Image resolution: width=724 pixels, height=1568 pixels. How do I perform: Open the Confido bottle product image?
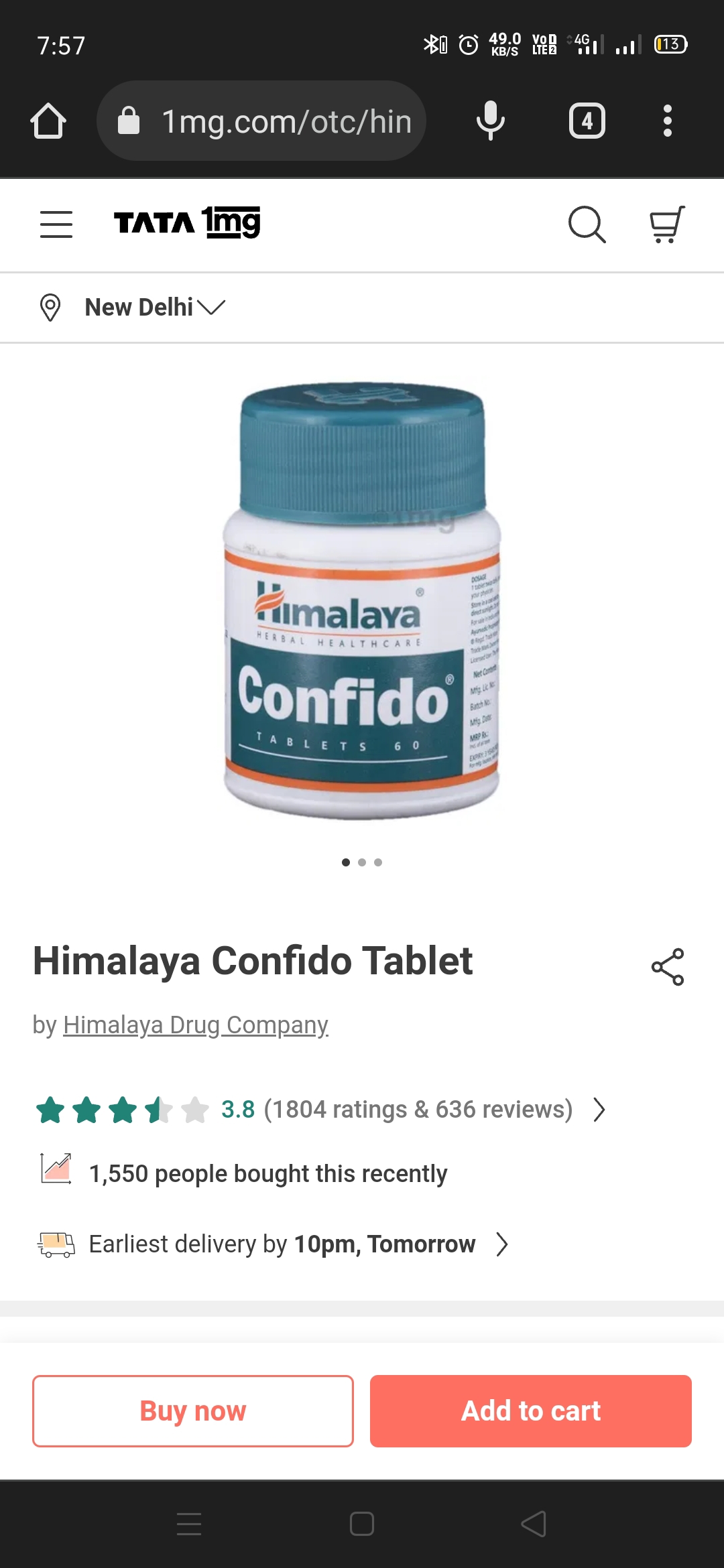362,600
